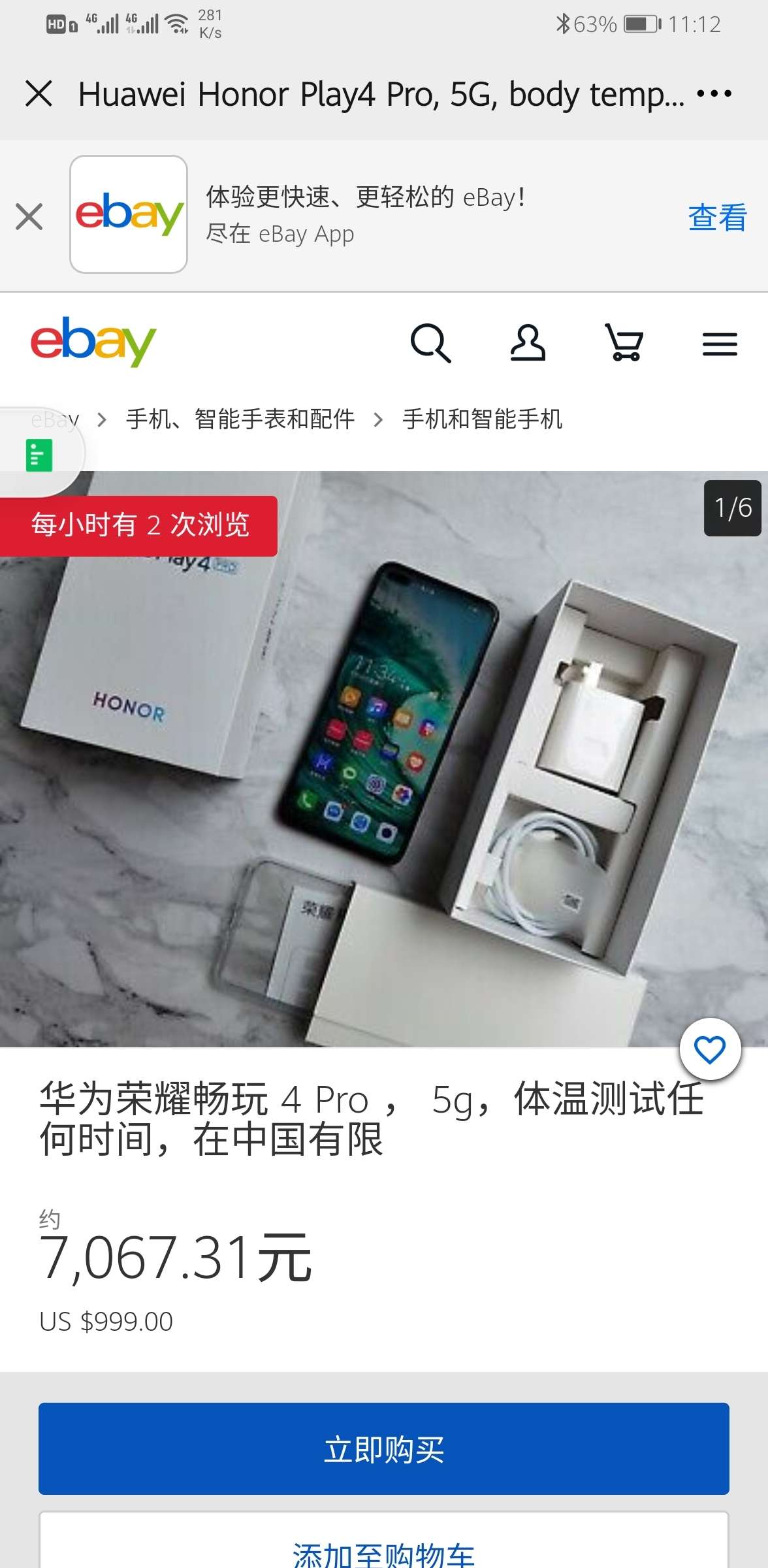Add item to watchlist with heart
This screenshot has height=1568, width=768.
(710, 1049)
